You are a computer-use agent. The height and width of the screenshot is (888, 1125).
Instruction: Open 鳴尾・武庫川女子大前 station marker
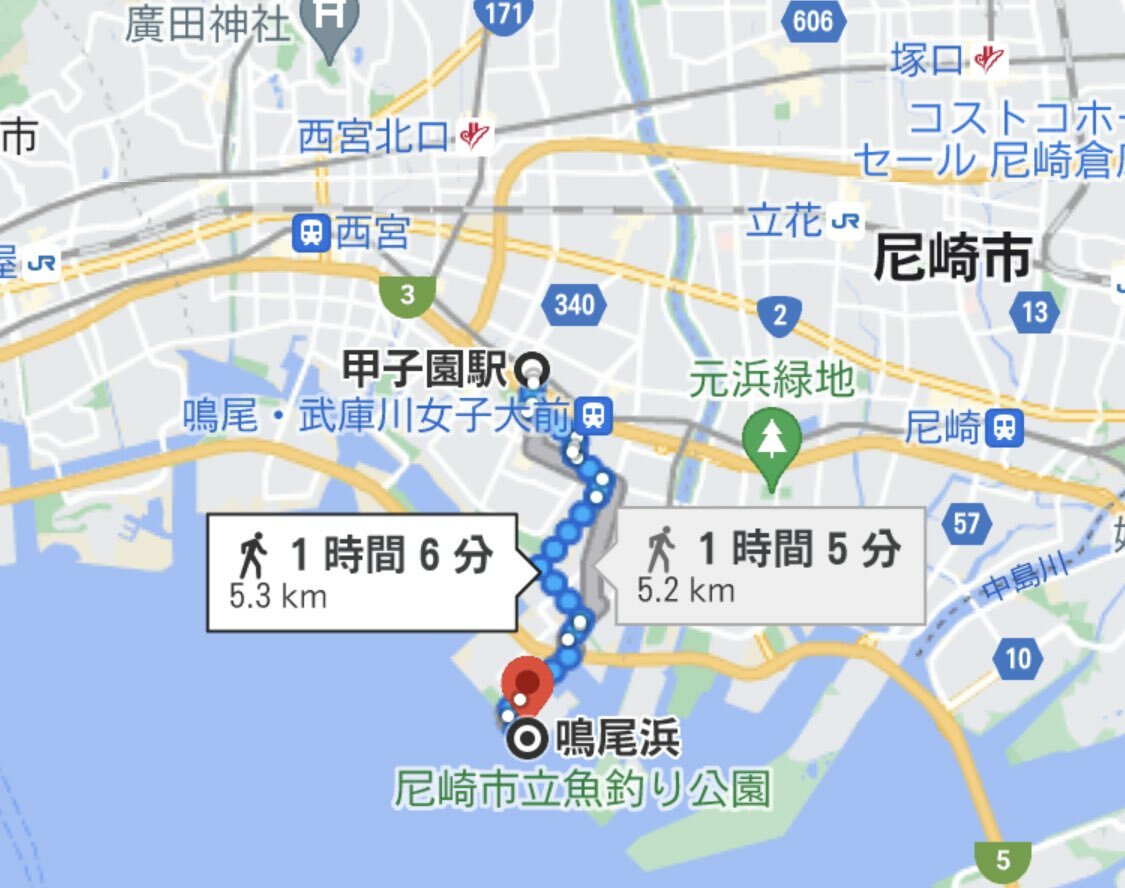click(595, 415)
